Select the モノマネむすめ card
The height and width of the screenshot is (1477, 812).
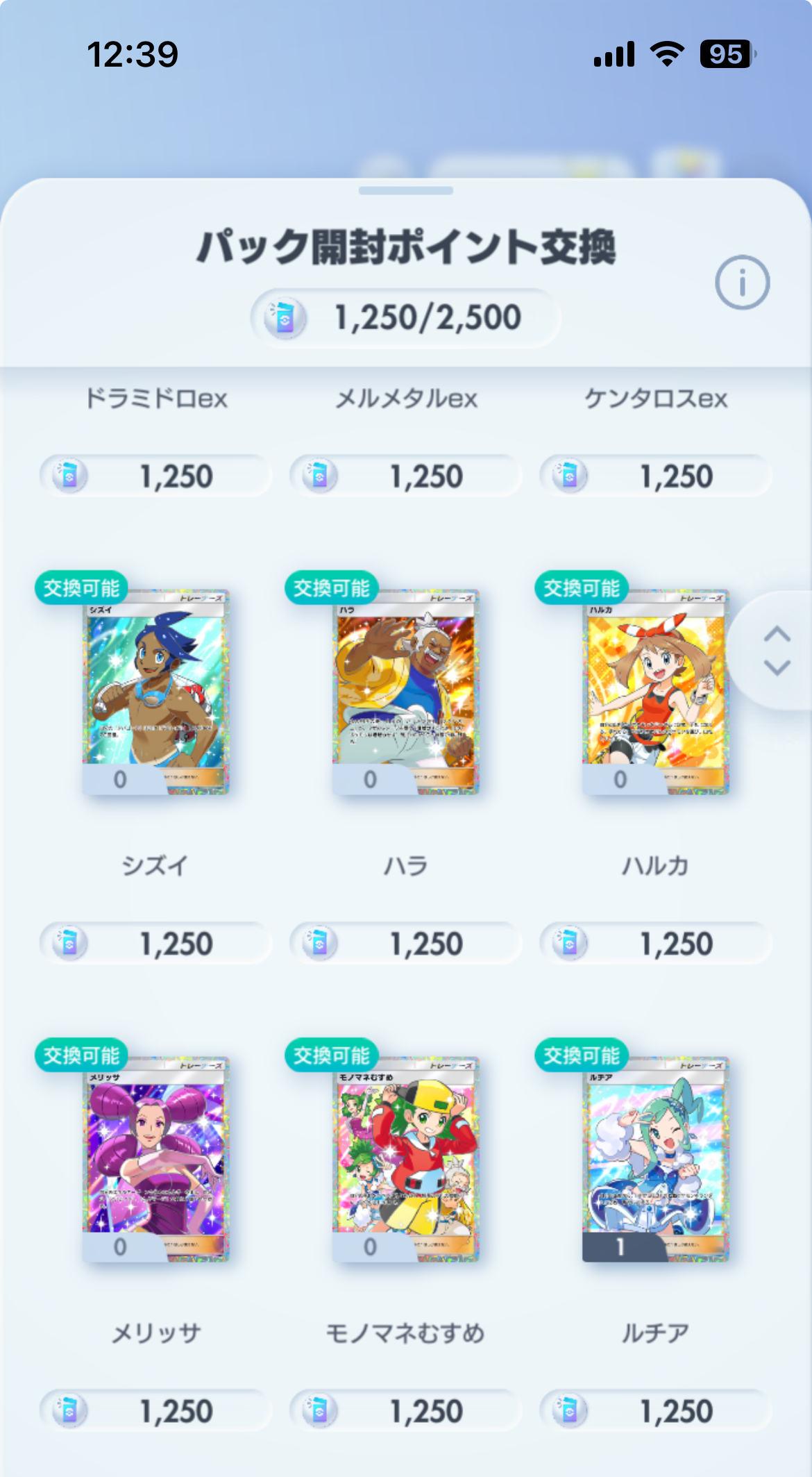406,1159
